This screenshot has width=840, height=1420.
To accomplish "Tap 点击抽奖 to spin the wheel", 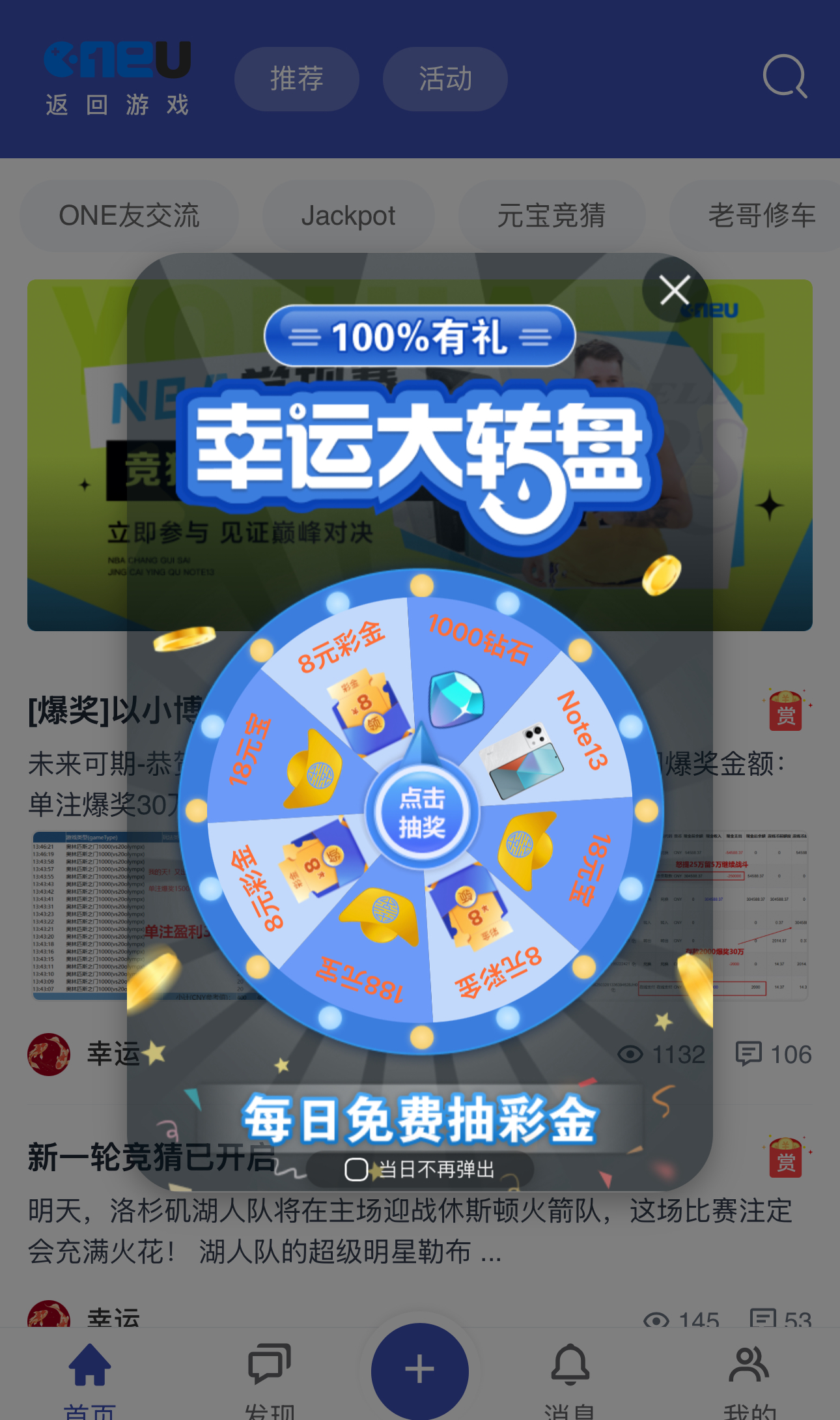I will [x=422, y=812].
